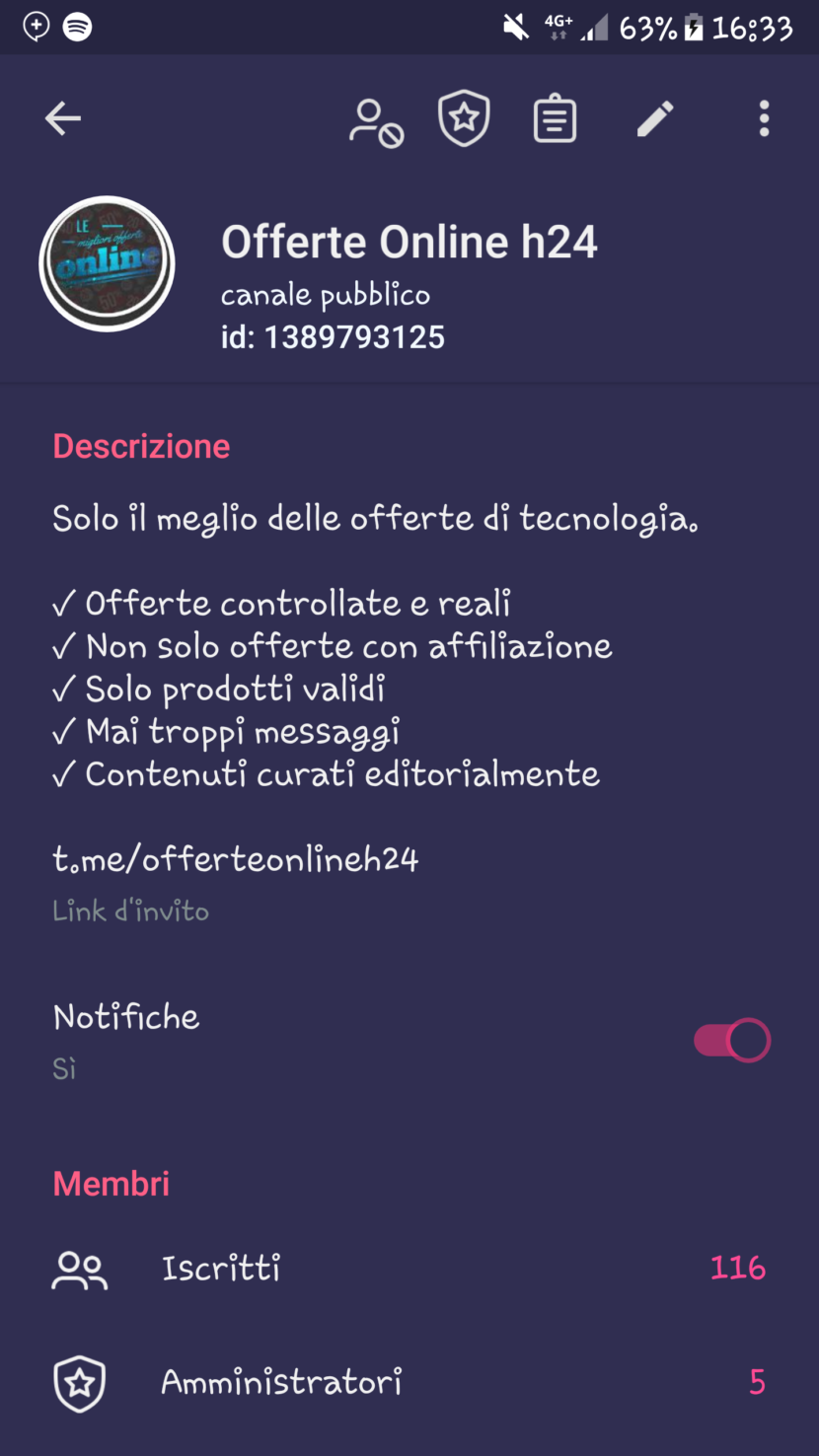Image resolution: width=819 pixels, height=1456 pixels.
Task: Open the Iscritti members list
Action: coord(409,1269)
